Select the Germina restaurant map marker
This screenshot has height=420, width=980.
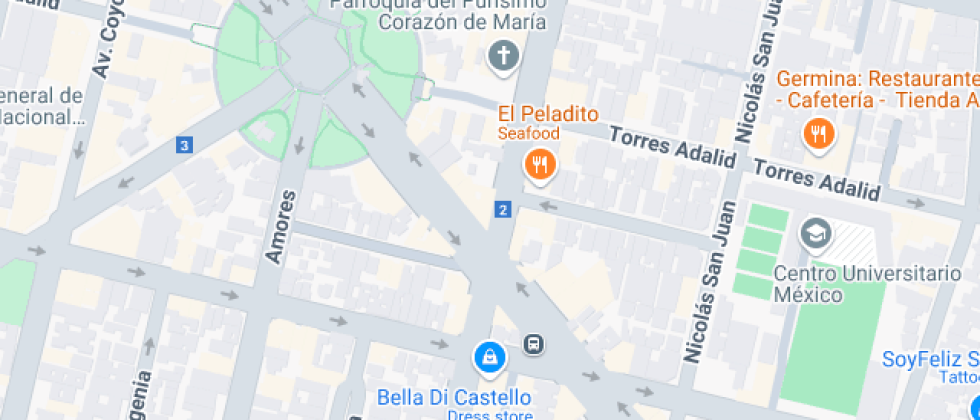[x=818, y=132]
